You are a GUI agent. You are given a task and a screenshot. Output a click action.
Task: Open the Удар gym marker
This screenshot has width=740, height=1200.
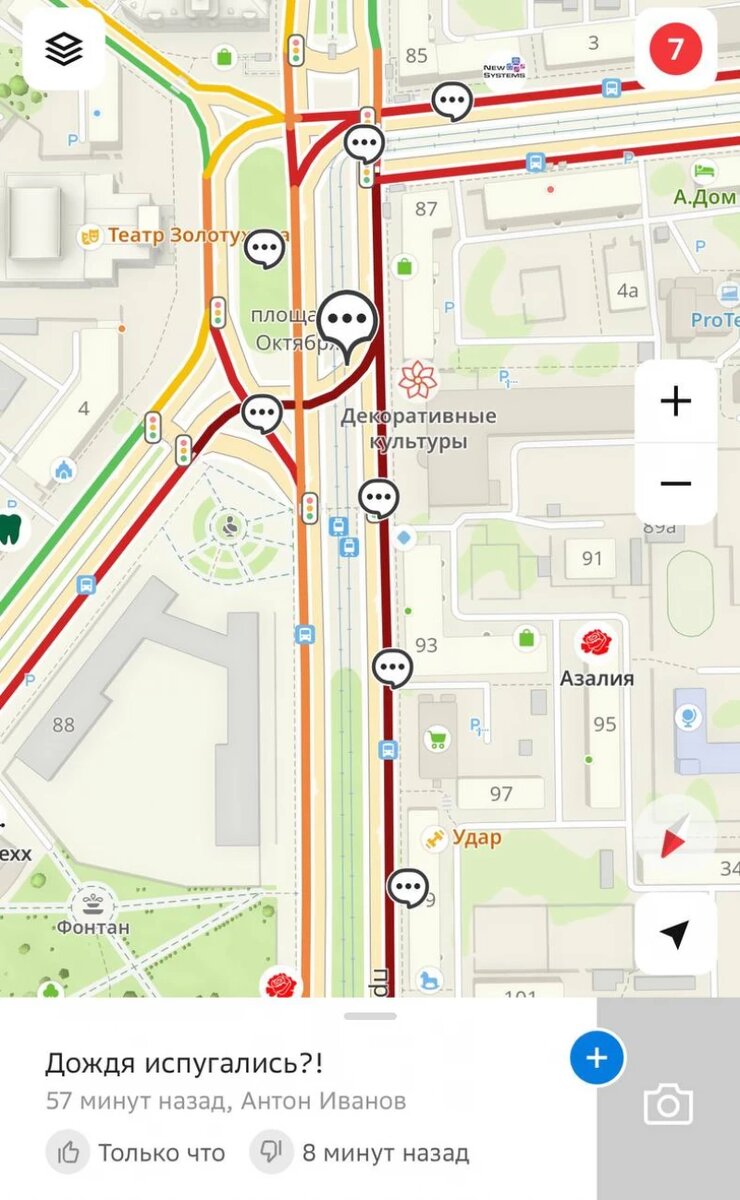click(434, 838)
